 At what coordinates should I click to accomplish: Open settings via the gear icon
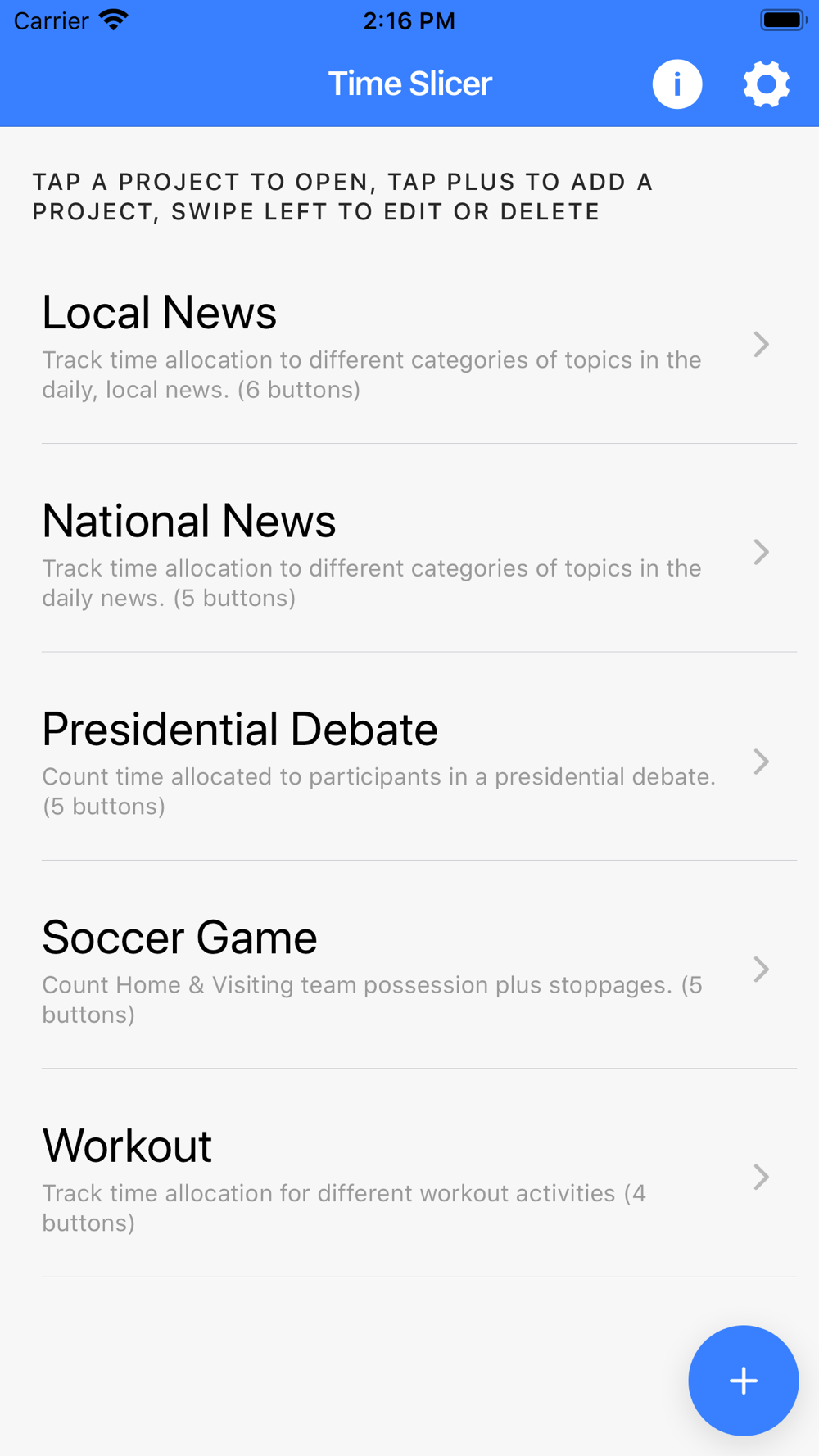point(766,84)
